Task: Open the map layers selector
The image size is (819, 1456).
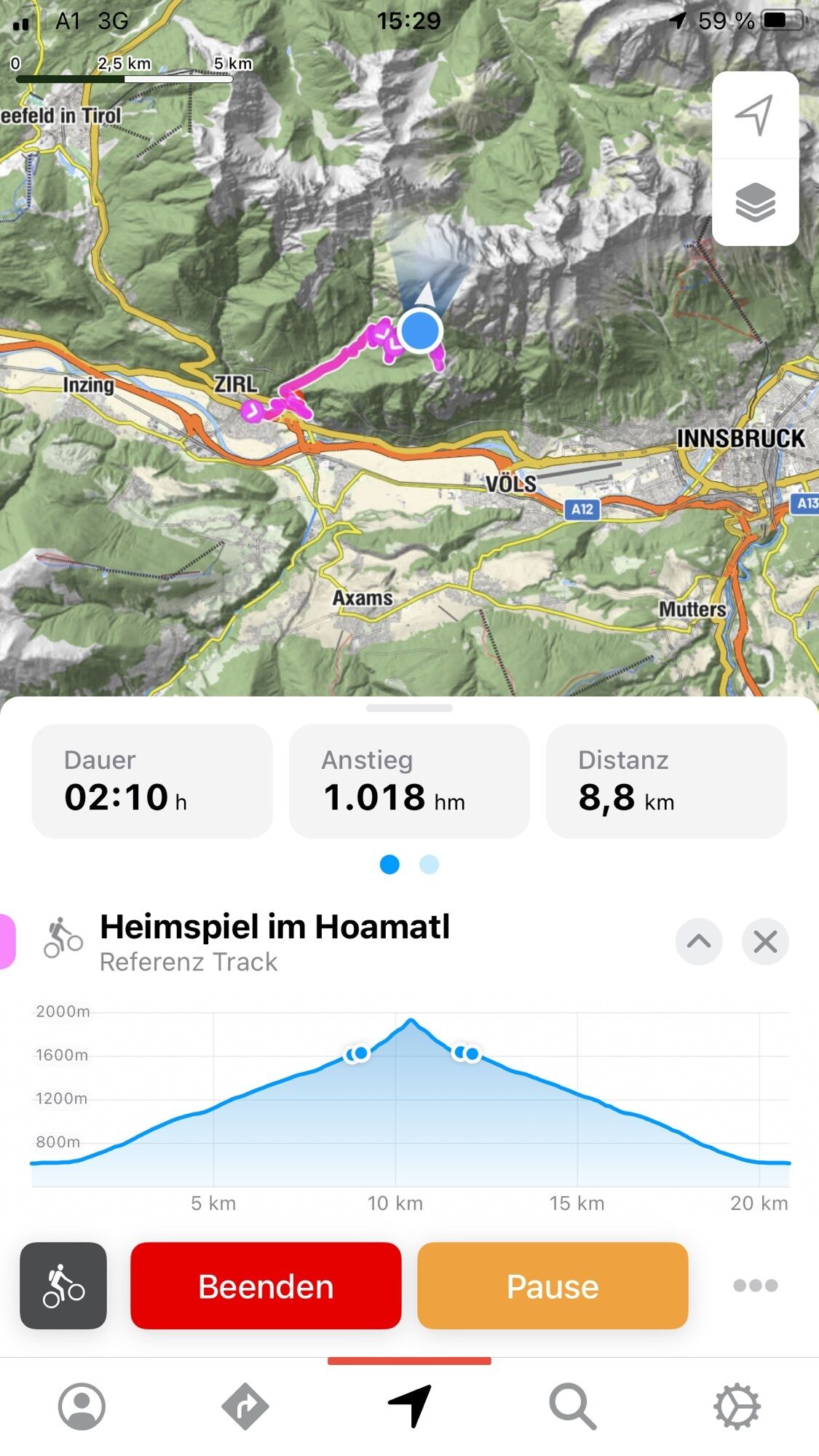Action: coord(755,202)
